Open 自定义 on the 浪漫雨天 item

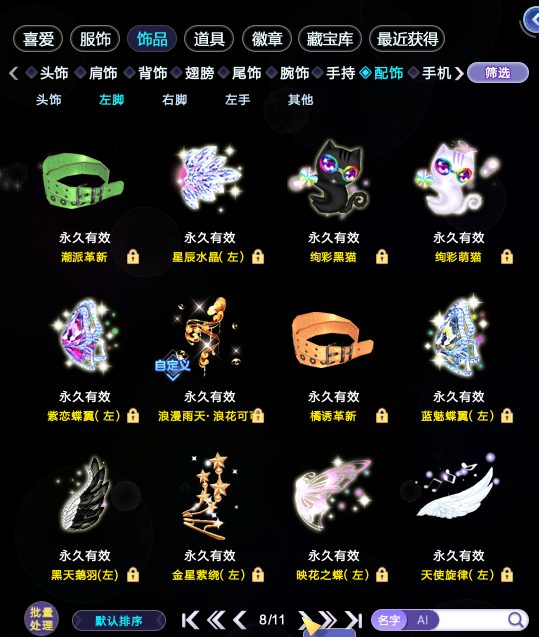[172, 368]
